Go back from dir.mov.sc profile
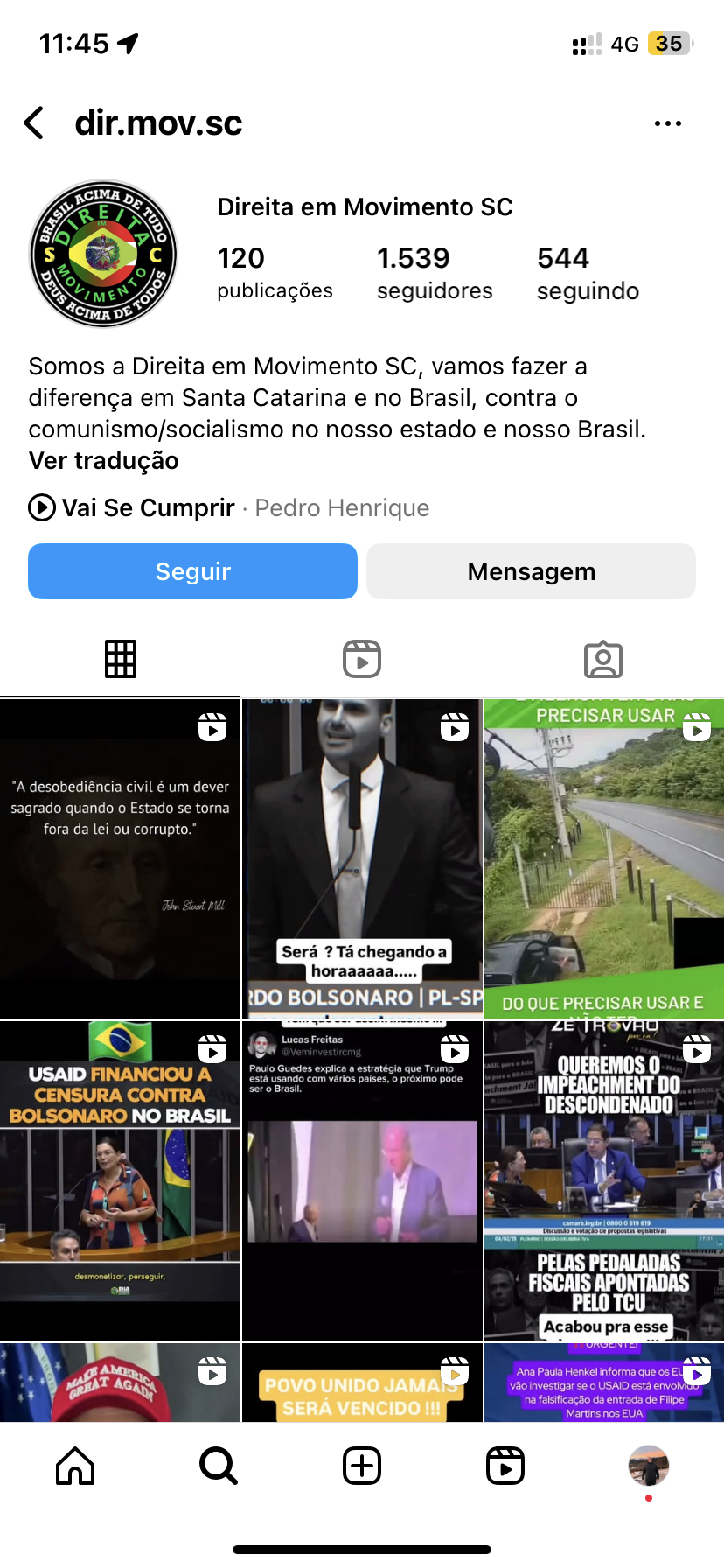724x1568 pixels. [35, 123]
